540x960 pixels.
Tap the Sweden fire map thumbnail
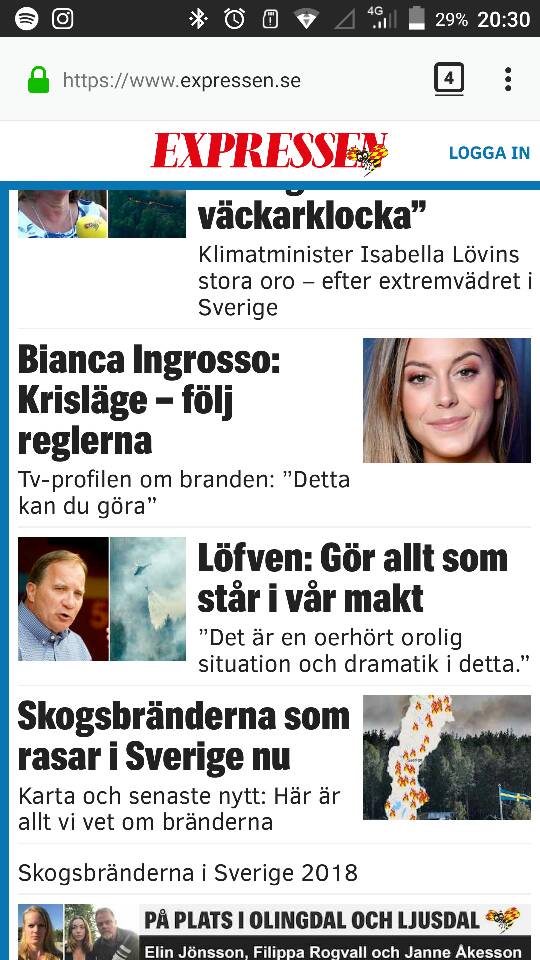pyautogui.click(x=447, y=757)
